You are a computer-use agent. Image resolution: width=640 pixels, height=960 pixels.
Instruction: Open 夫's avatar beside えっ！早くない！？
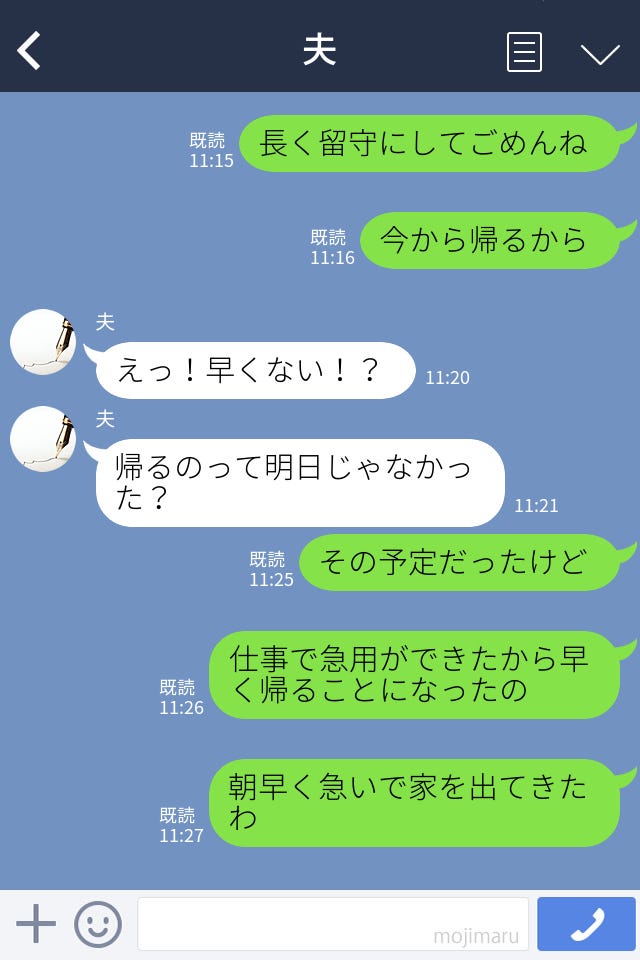43,342
